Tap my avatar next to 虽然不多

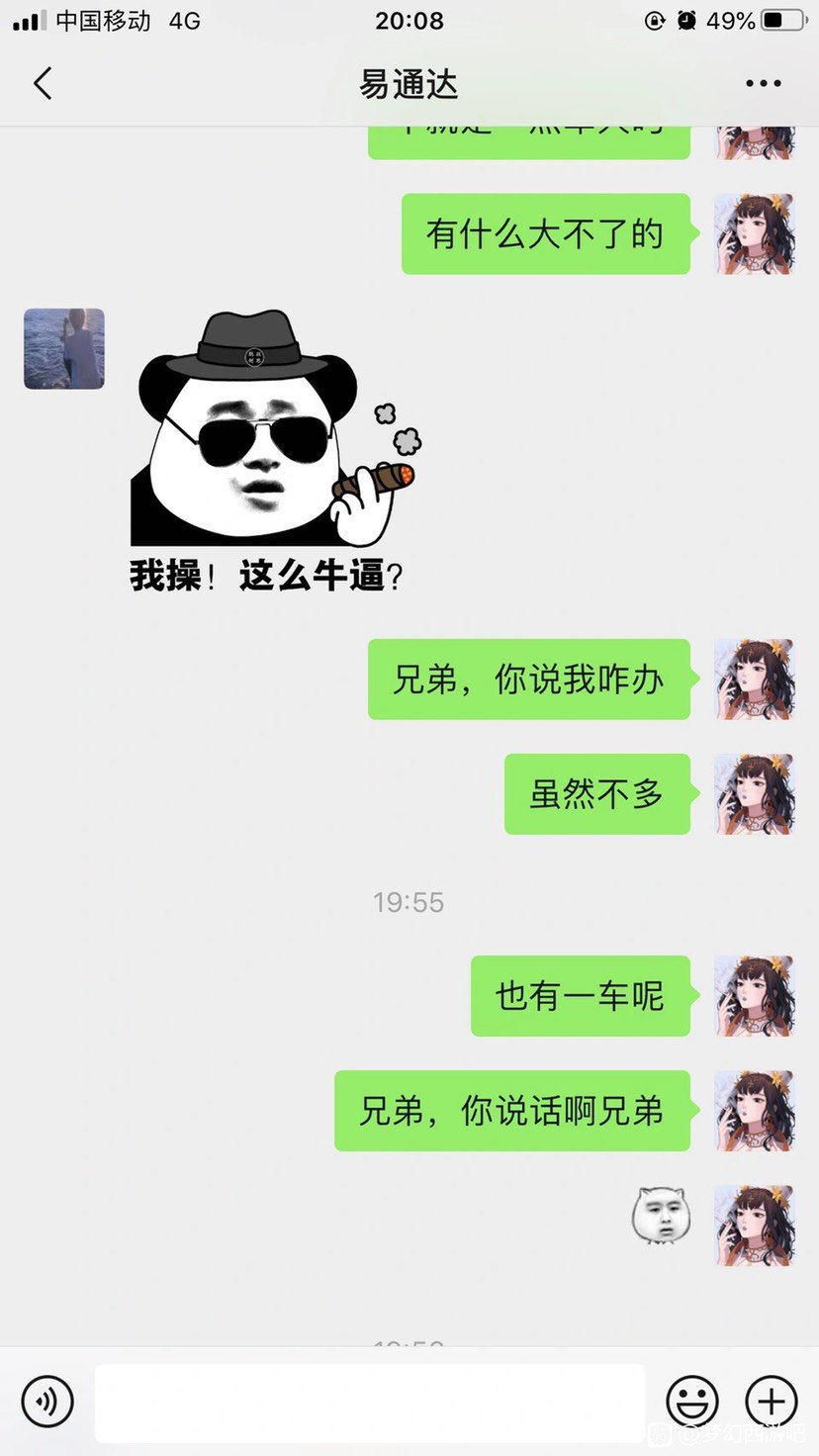pos(755,794)
